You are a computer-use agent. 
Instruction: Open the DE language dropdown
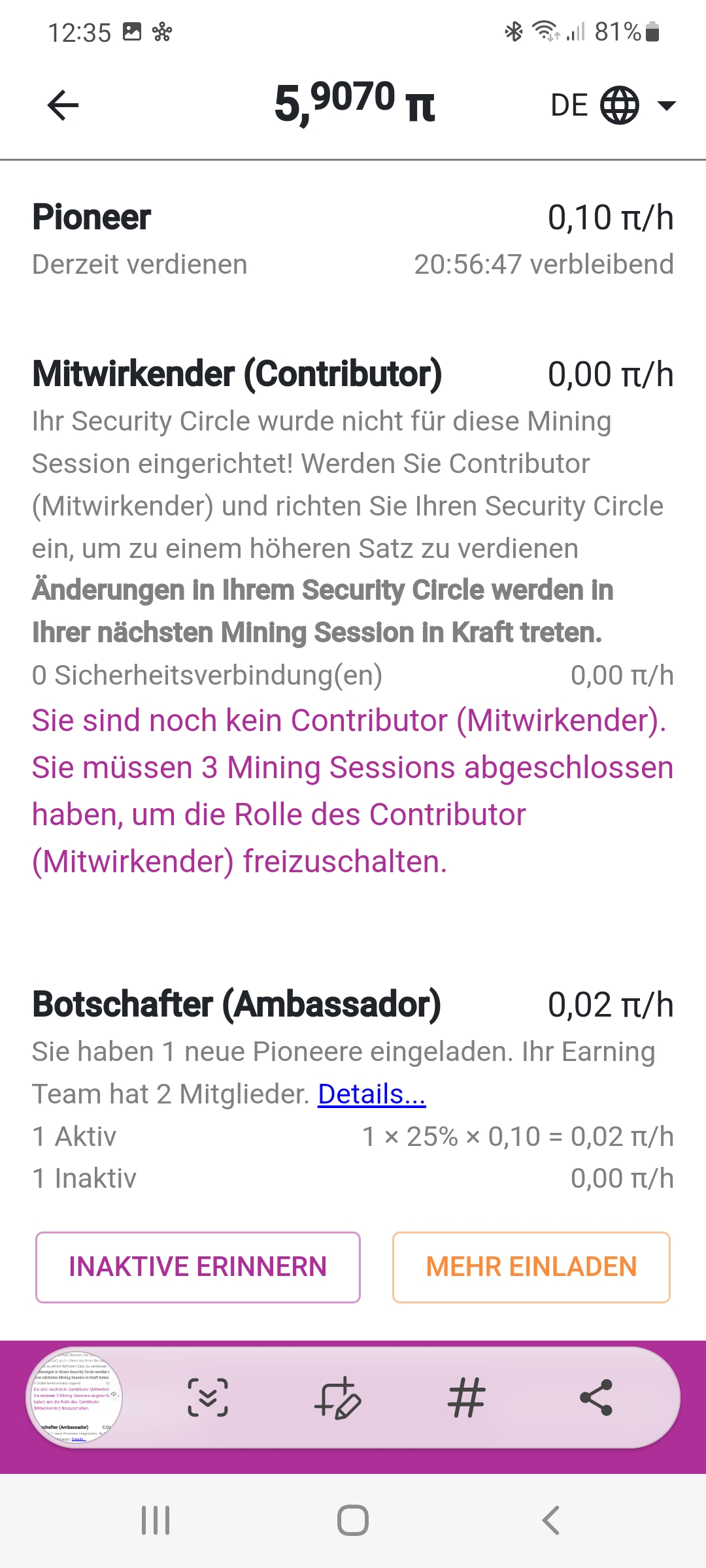point(613,105)
